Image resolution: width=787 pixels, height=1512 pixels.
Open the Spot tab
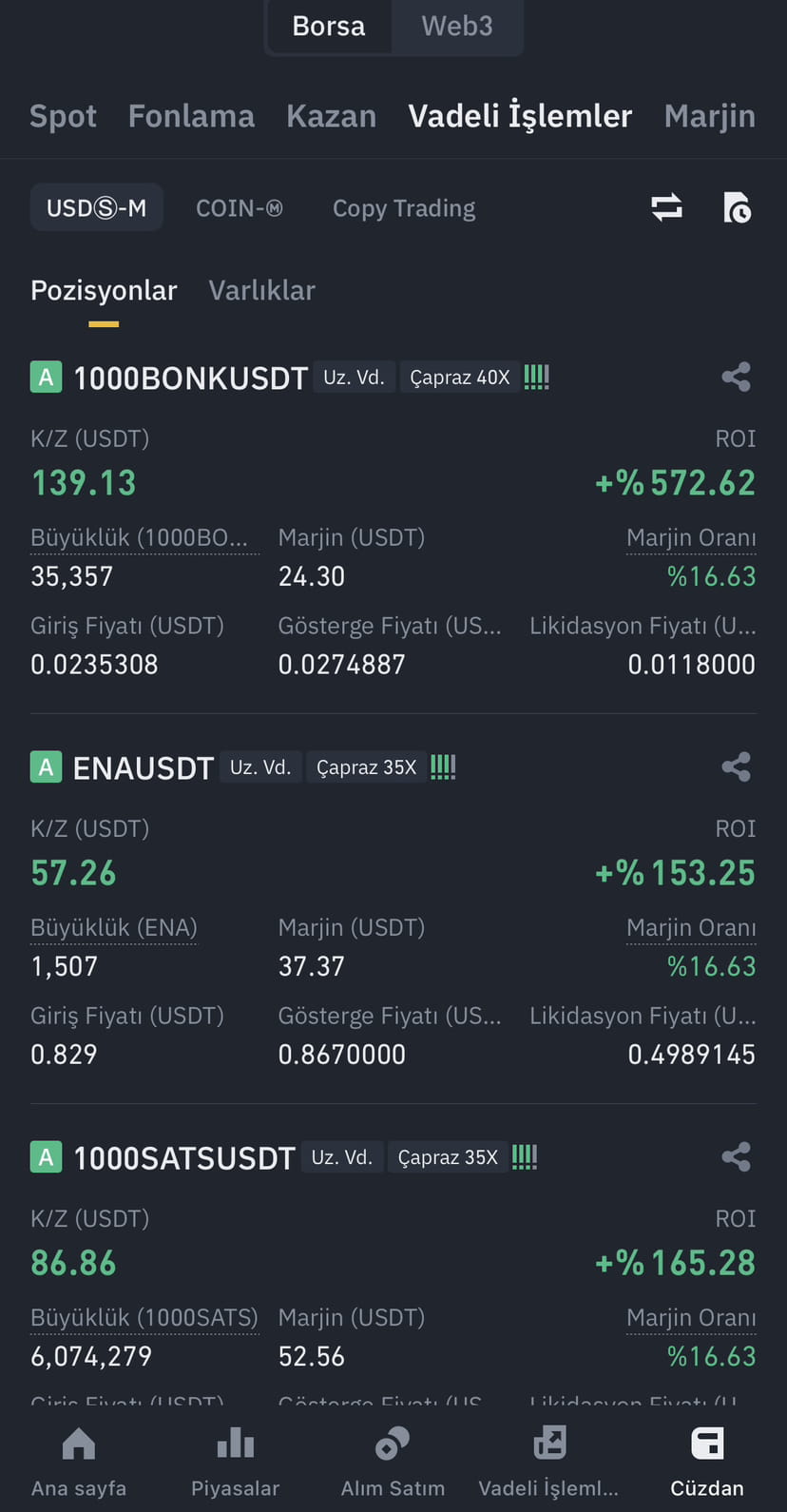coord(63,115)
